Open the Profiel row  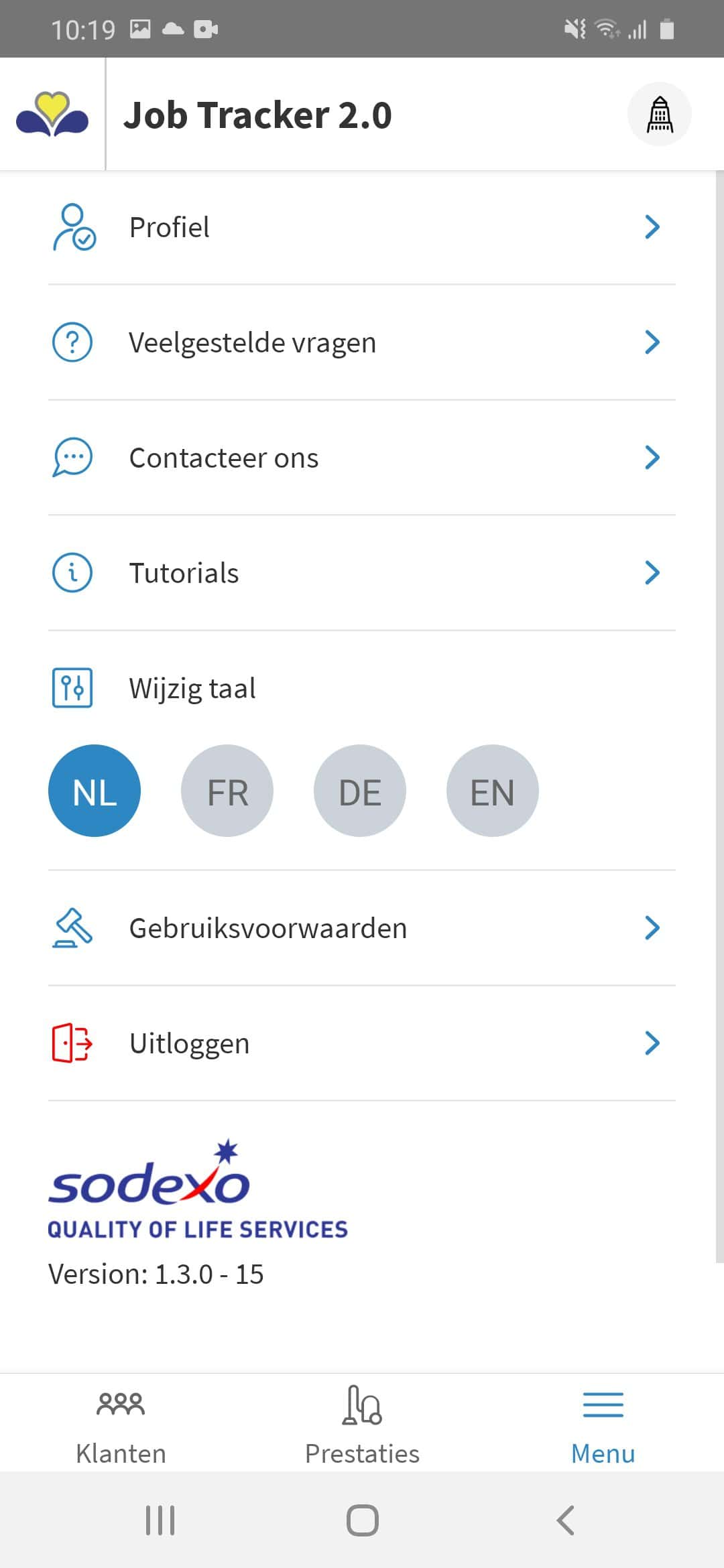(x=362, y=227)
